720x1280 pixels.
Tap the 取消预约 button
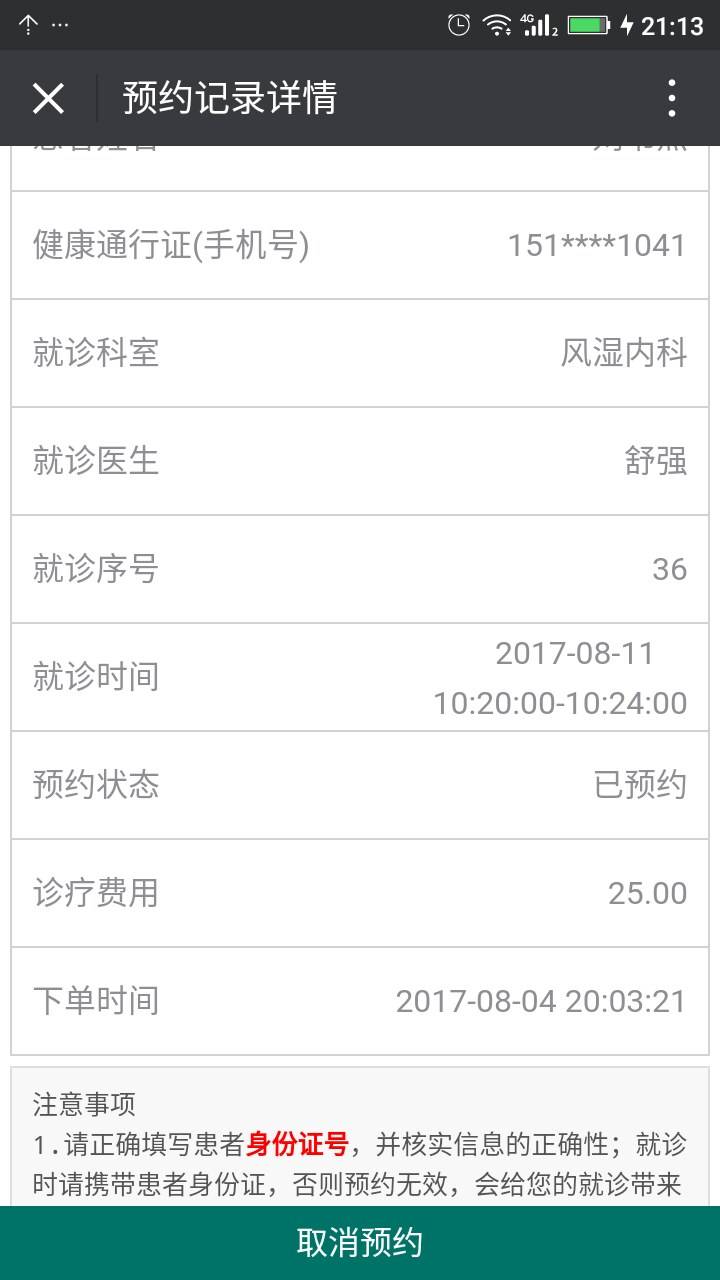click(x=360, y=1242)
